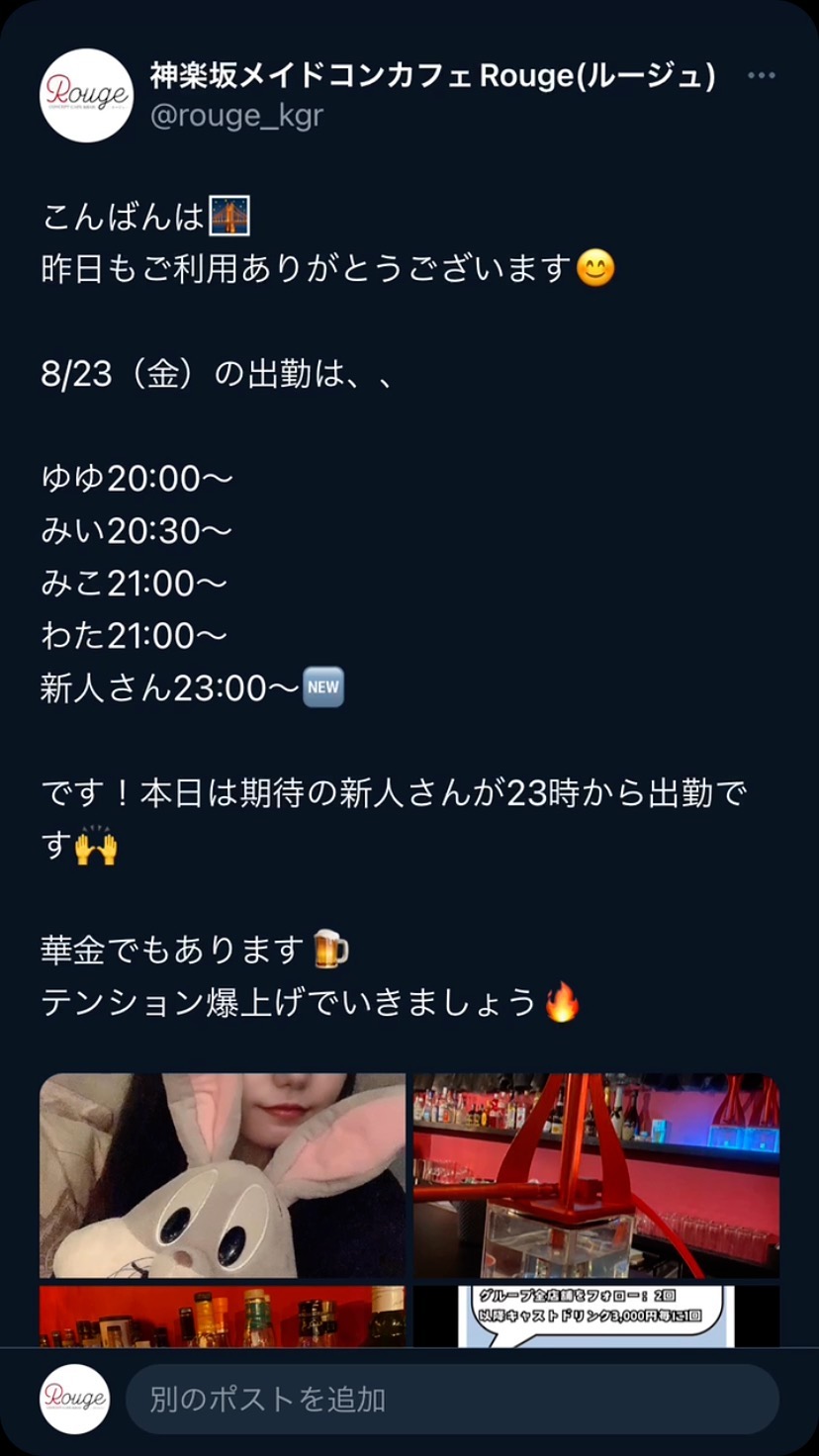
Task: Open the post's three-dot overflow menu
Action: 761,76
